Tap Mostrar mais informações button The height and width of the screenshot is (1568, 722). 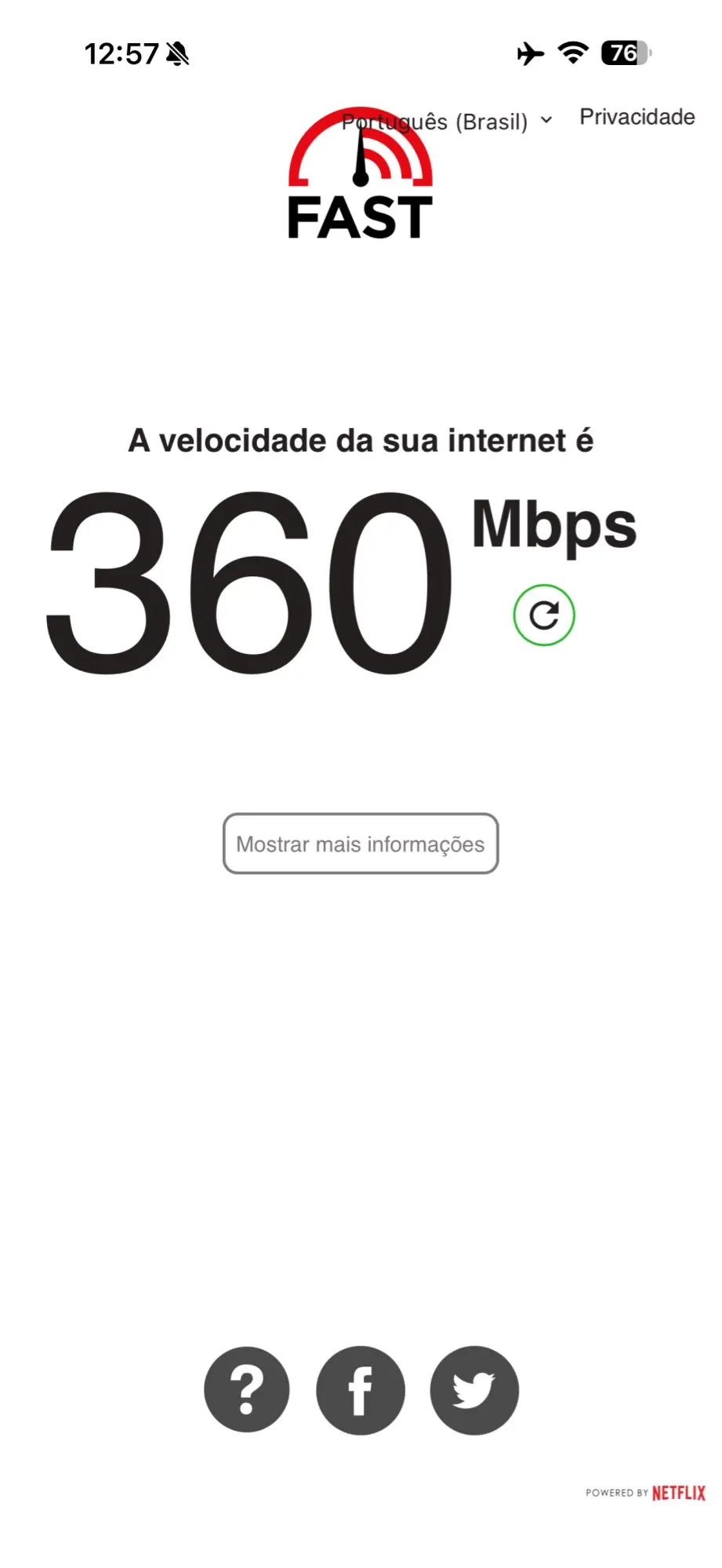(361, 844)
